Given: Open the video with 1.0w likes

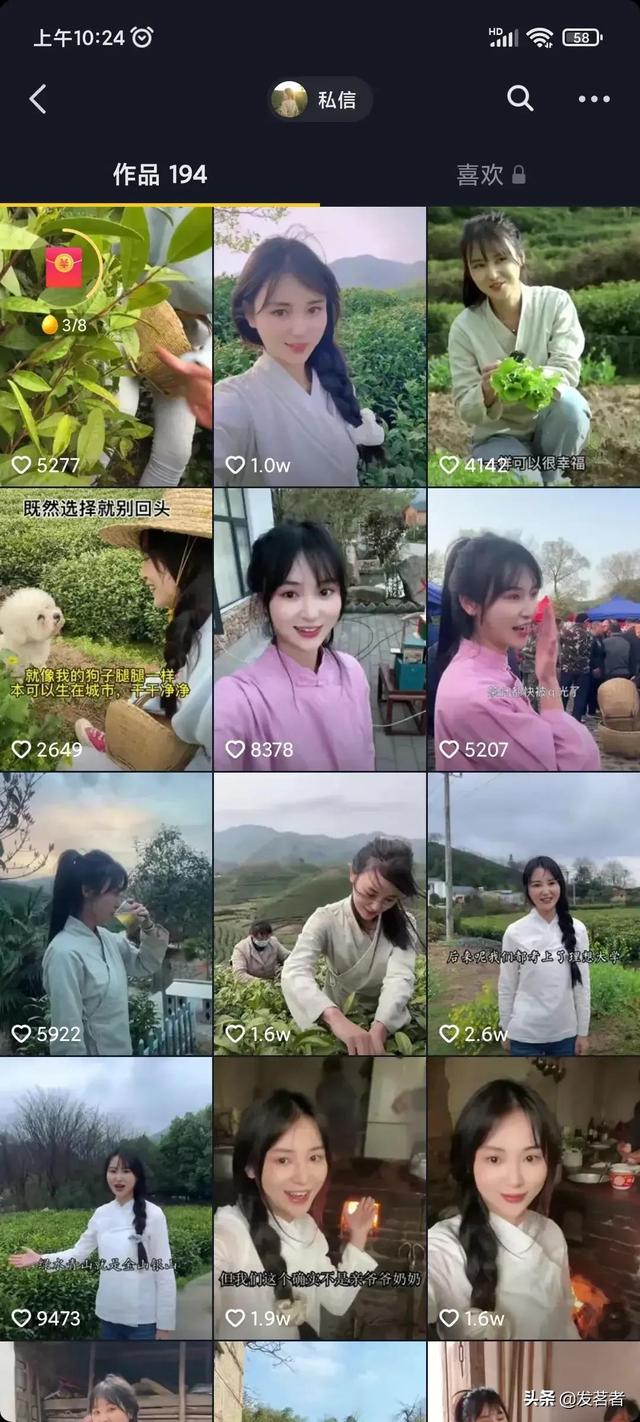Looking at the screenshot, I should coord(320,345).
